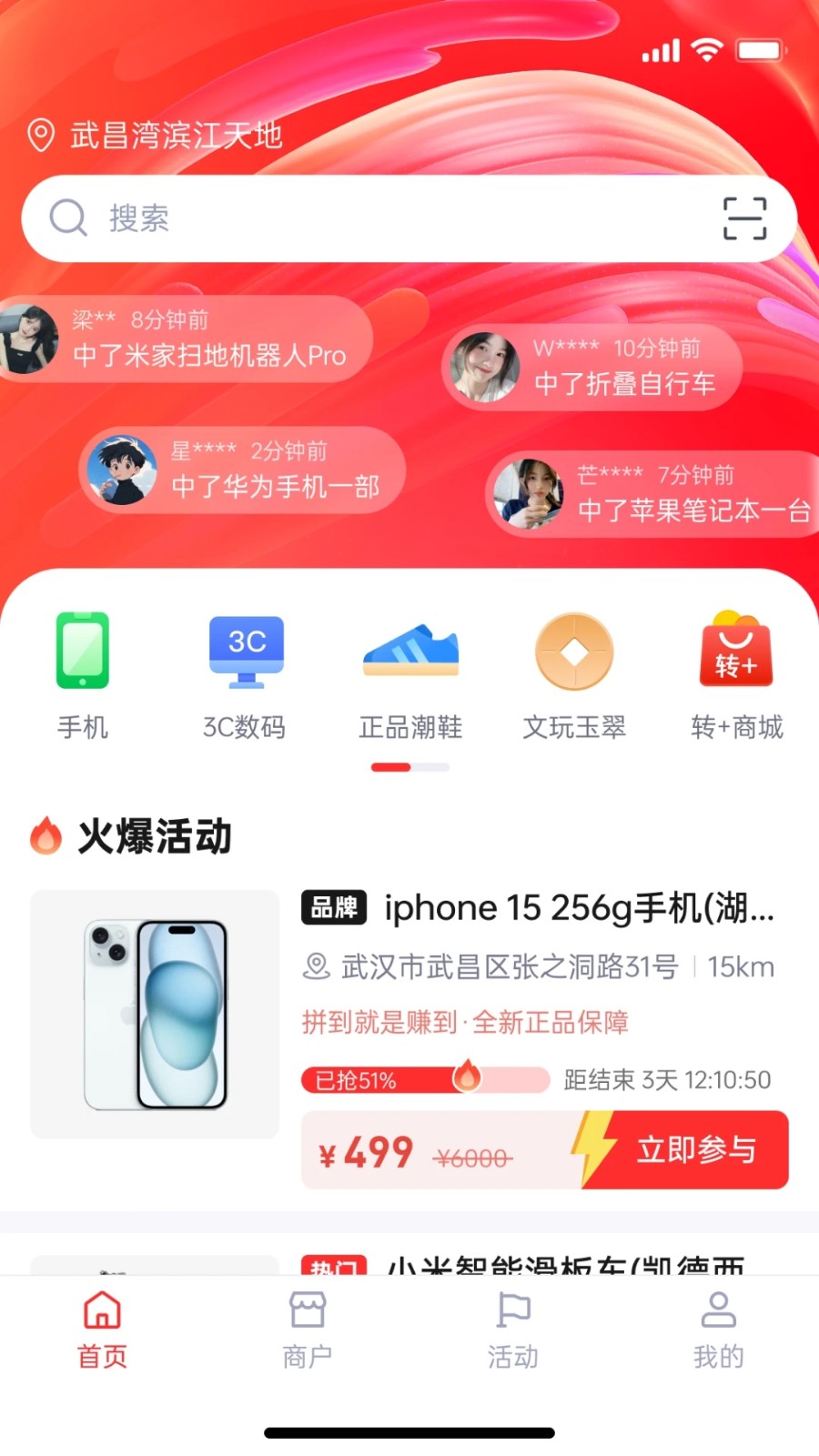The width and height of the screenshot is (819, 1456).
Task: Switch to the 活动 tab
Action: 513,1330
